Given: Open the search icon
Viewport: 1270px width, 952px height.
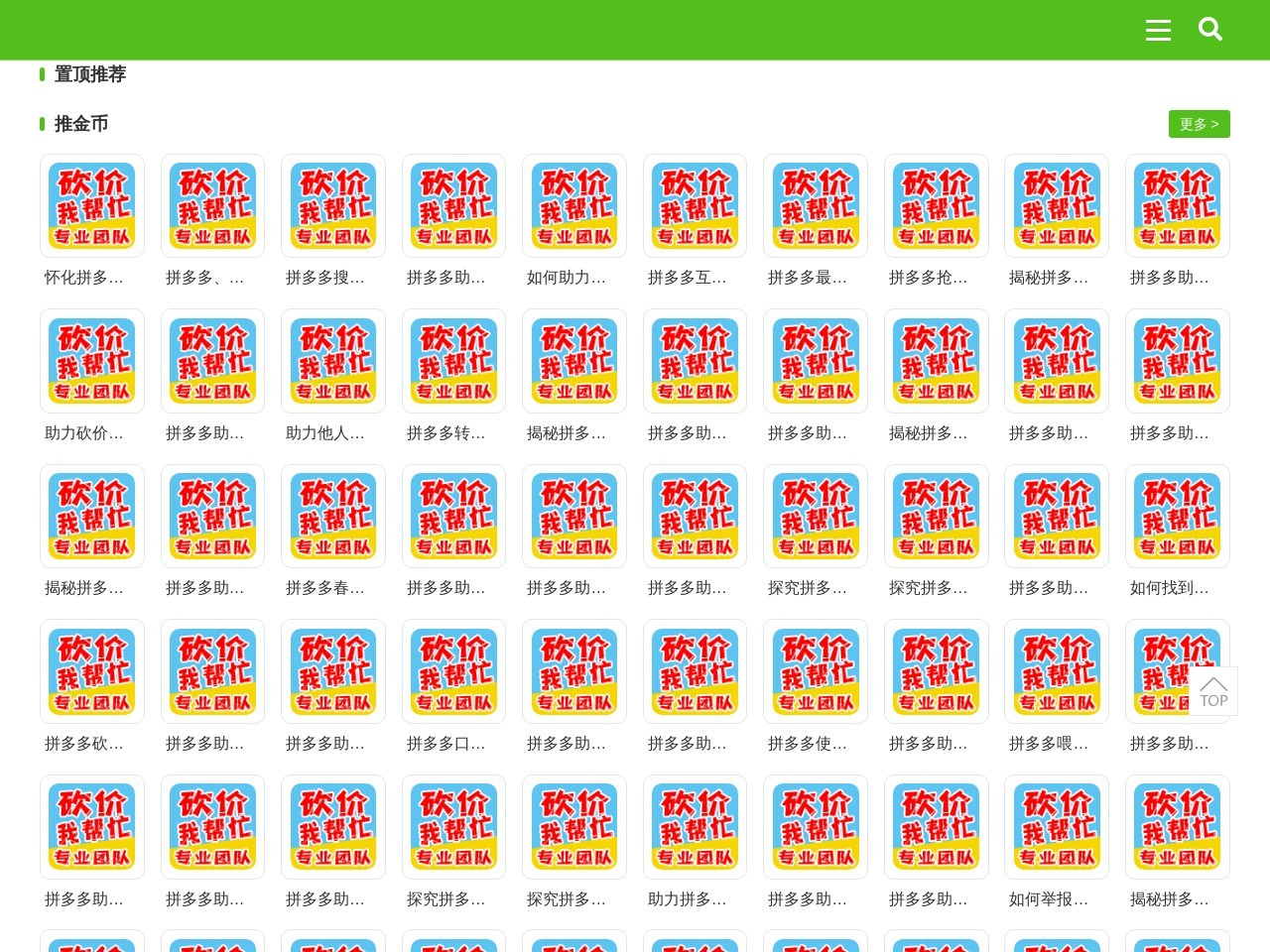Looking at the screenshot, I should click(x=1210, y=29).
